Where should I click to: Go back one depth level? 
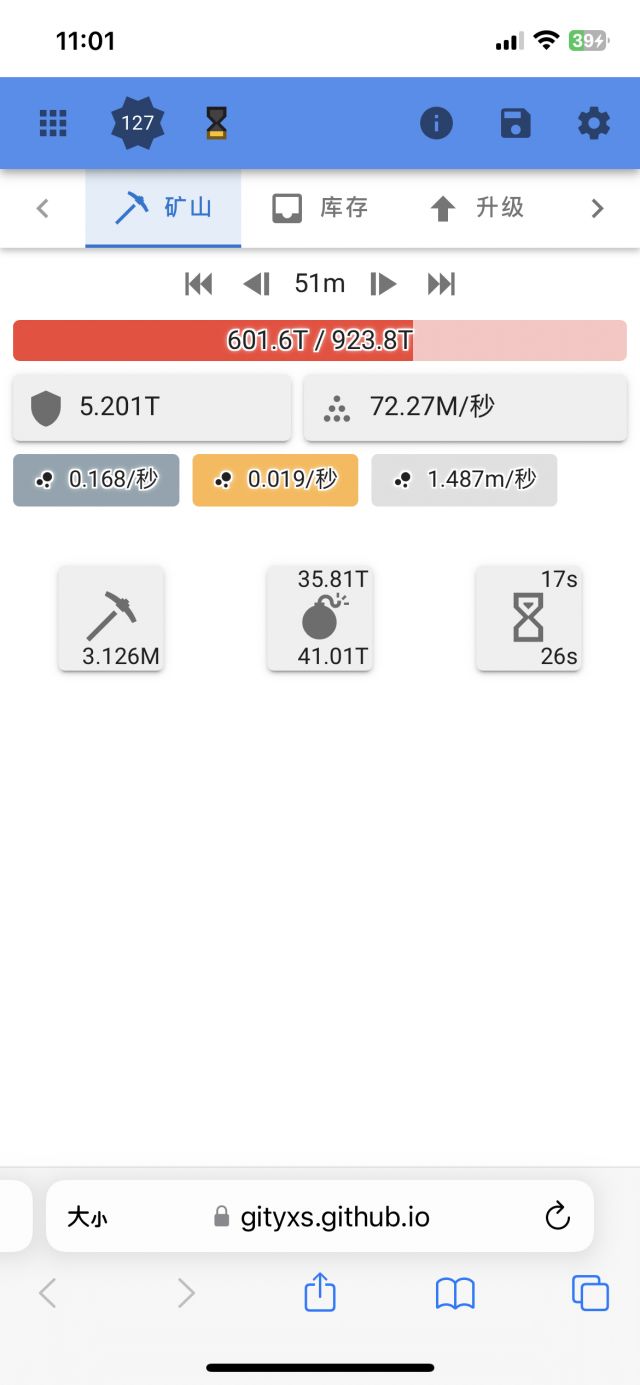257,284
